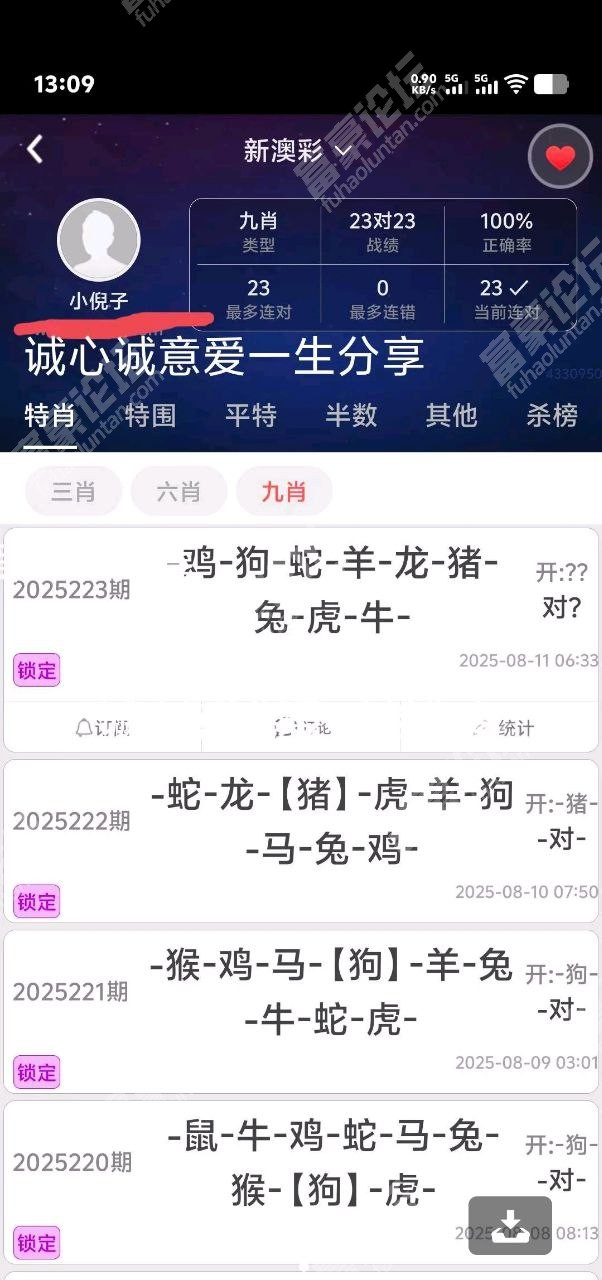Switch to the 杀榜 tab

(x=551, y=415)
